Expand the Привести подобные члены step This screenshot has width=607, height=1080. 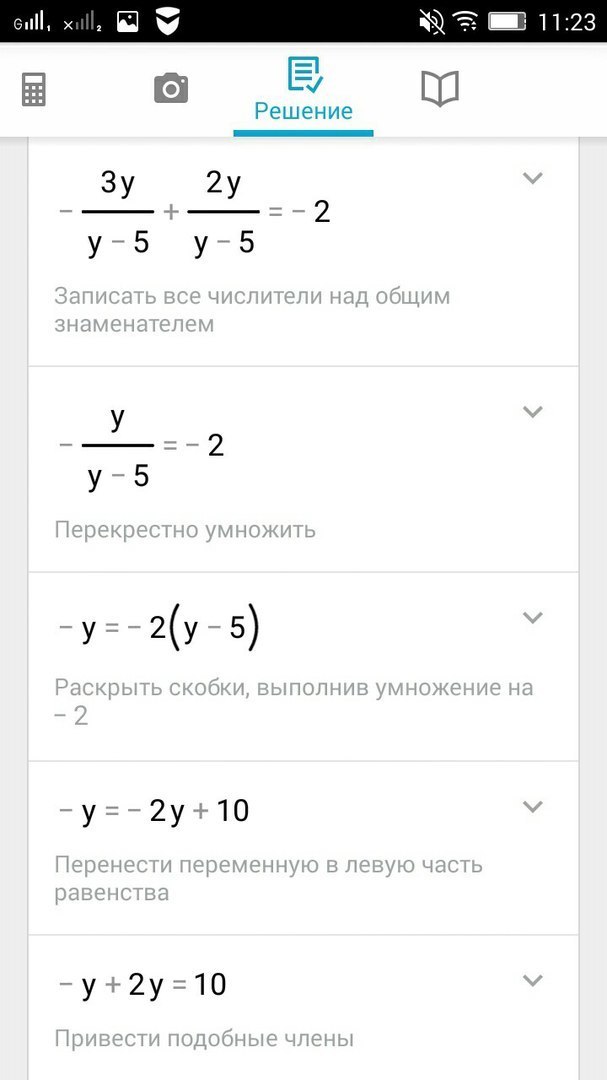[x=533, y=981]
